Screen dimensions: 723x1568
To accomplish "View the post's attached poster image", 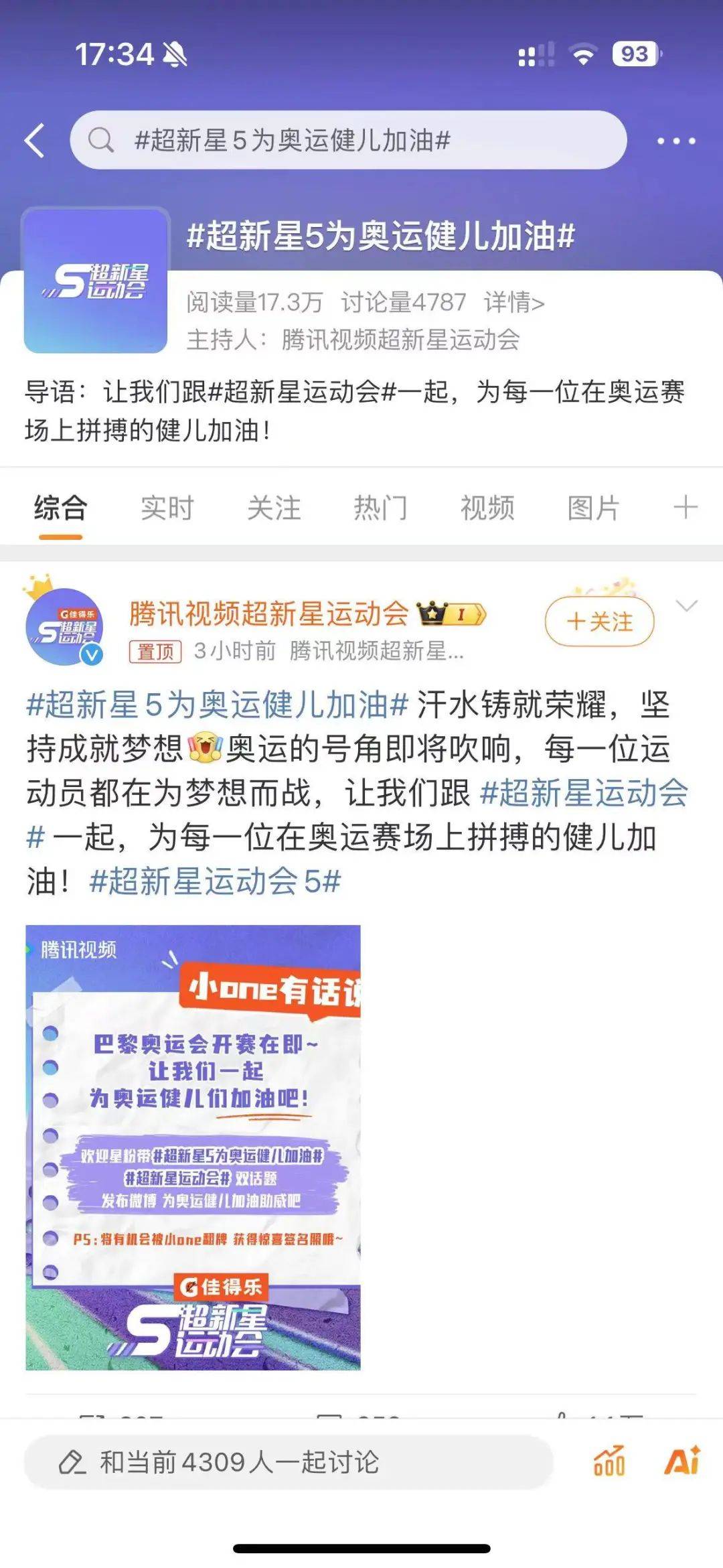I will point(193,1147).
